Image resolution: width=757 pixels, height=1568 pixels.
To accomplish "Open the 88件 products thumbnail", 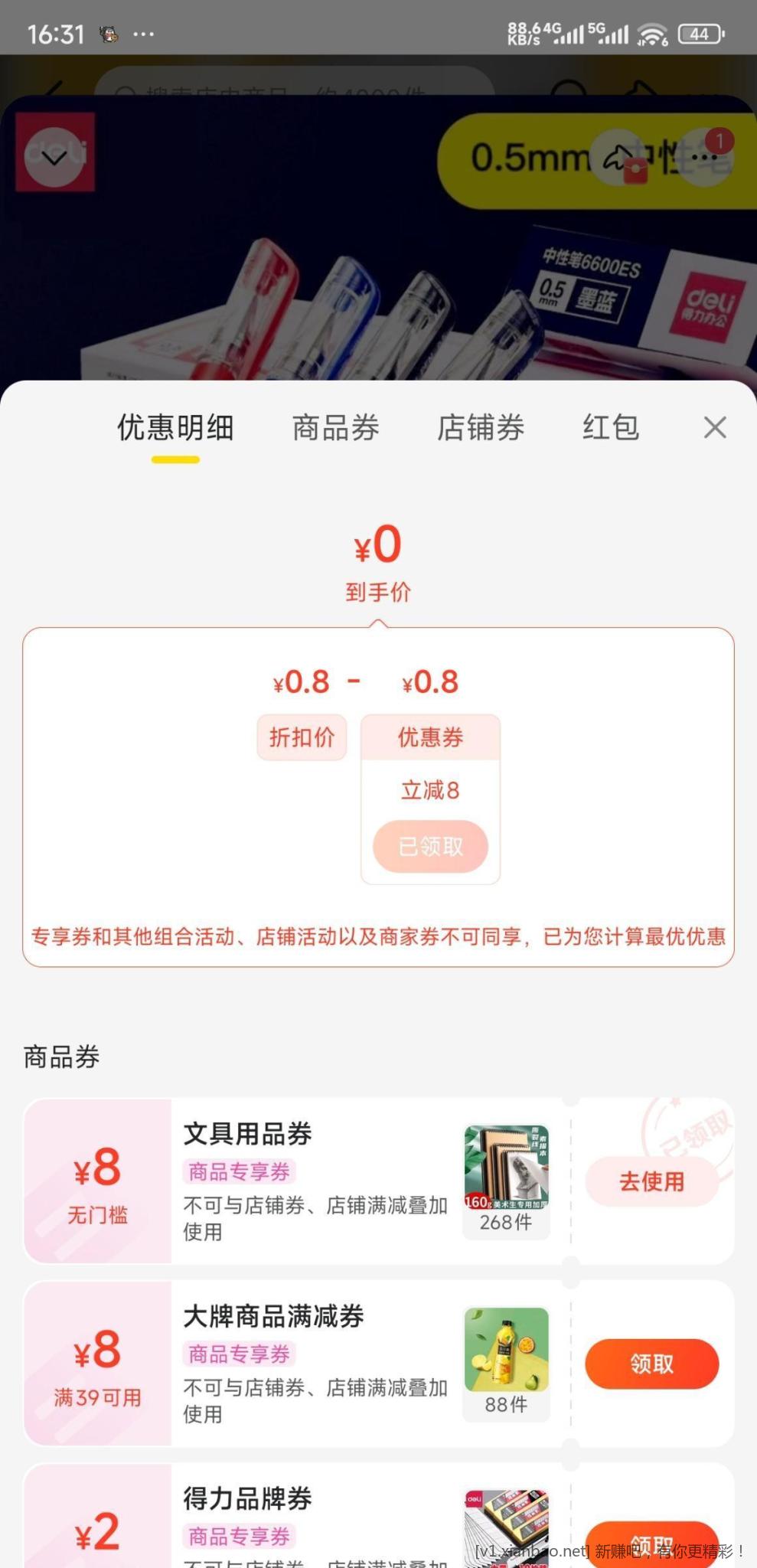I will coord(506,1362).
